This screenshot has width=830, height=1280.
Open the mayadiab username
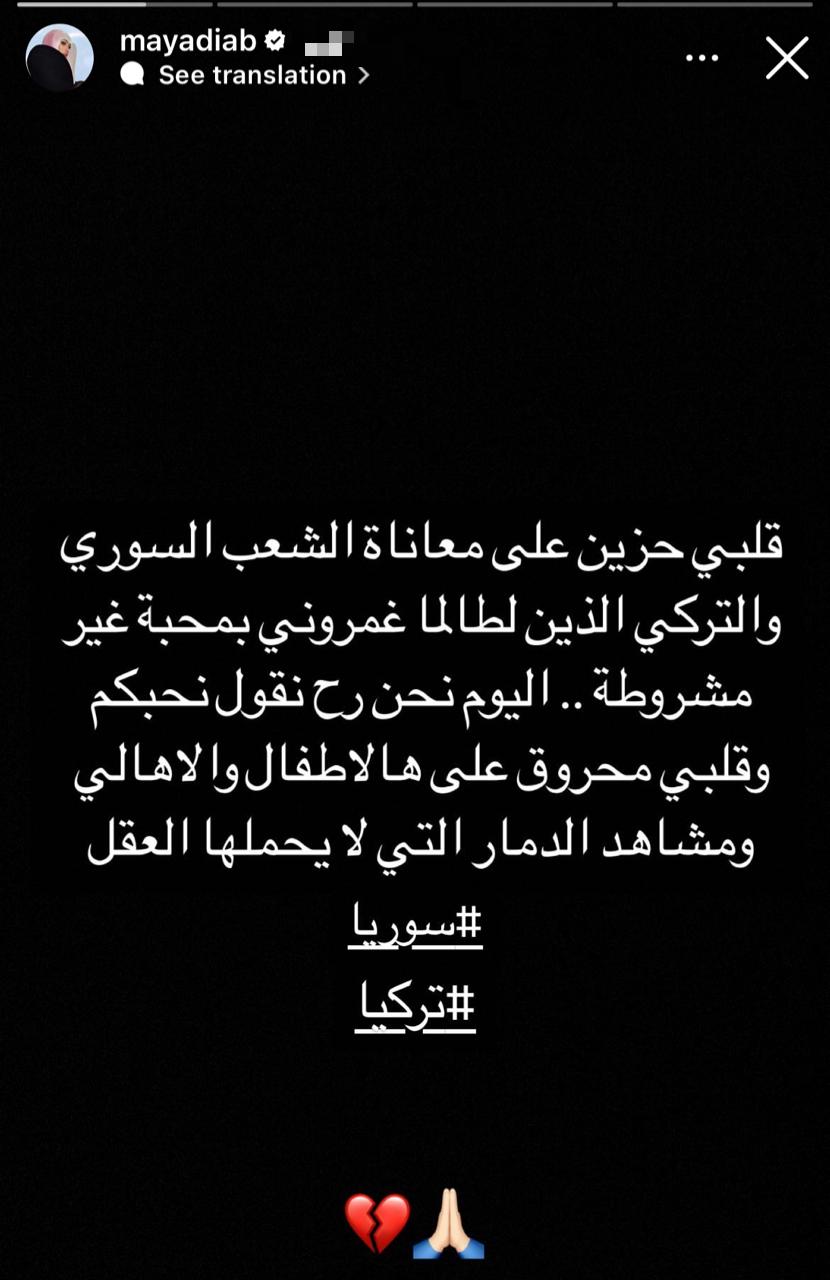coord(189,41)
